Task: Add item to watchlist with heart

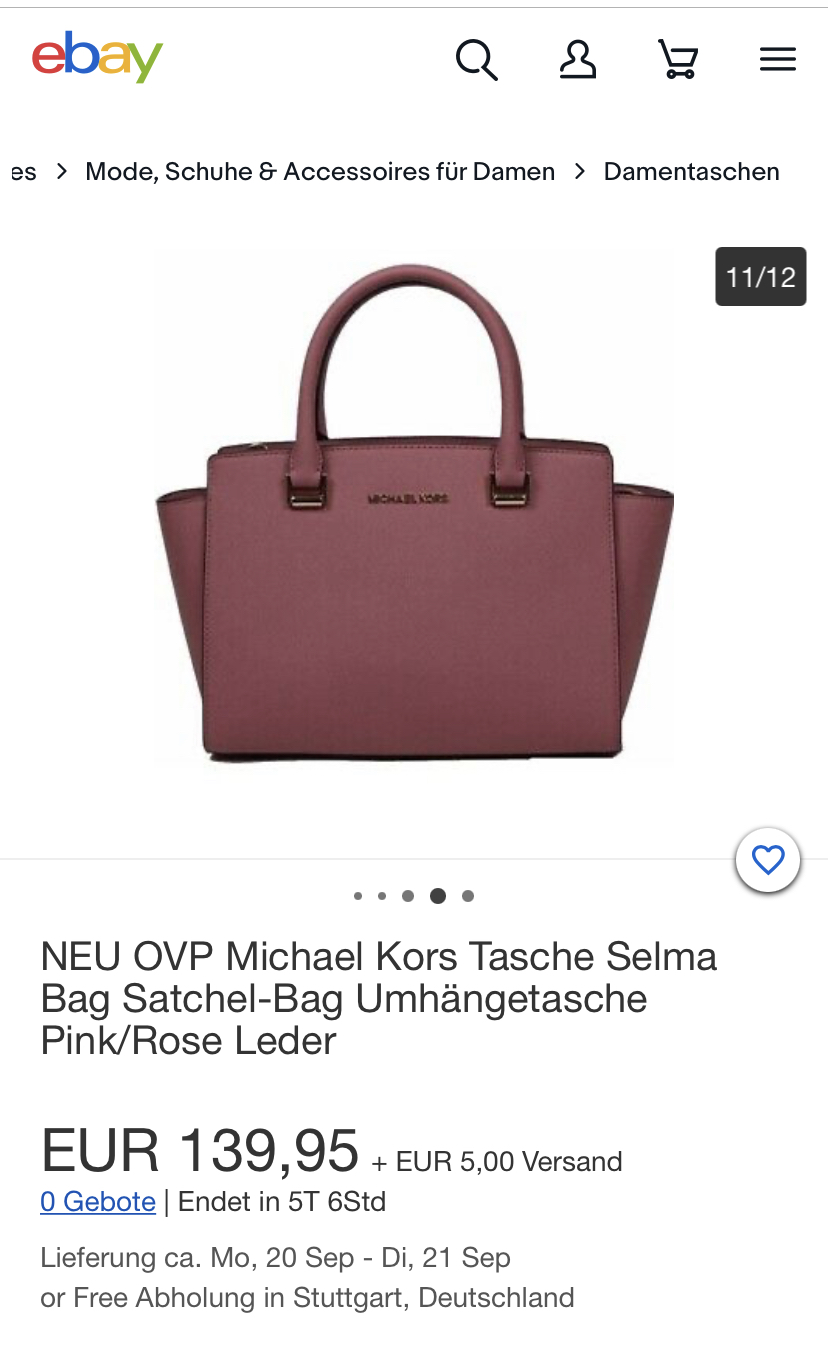Action: click(768, 860)
